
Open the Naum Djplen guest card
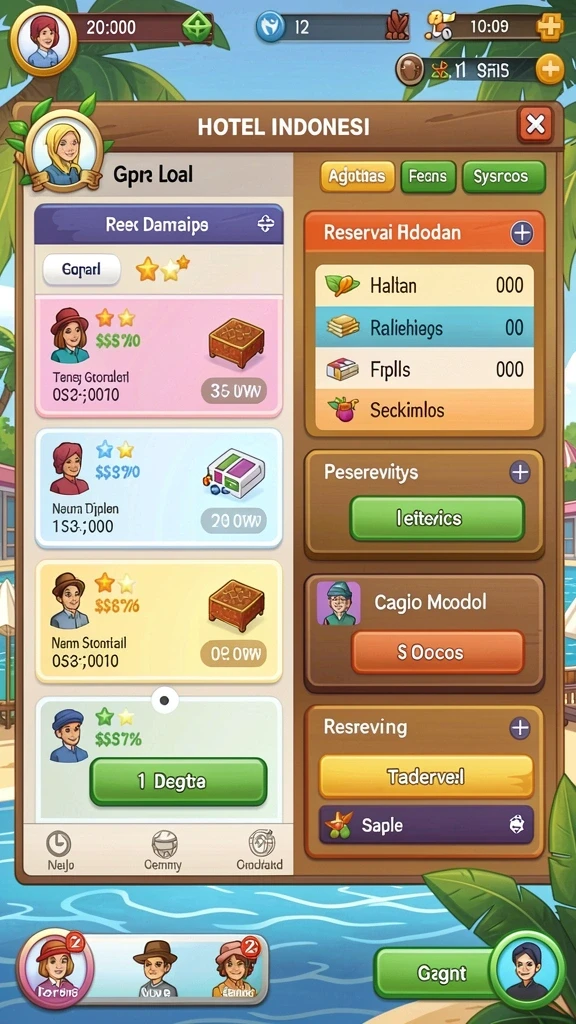(159, 488)
